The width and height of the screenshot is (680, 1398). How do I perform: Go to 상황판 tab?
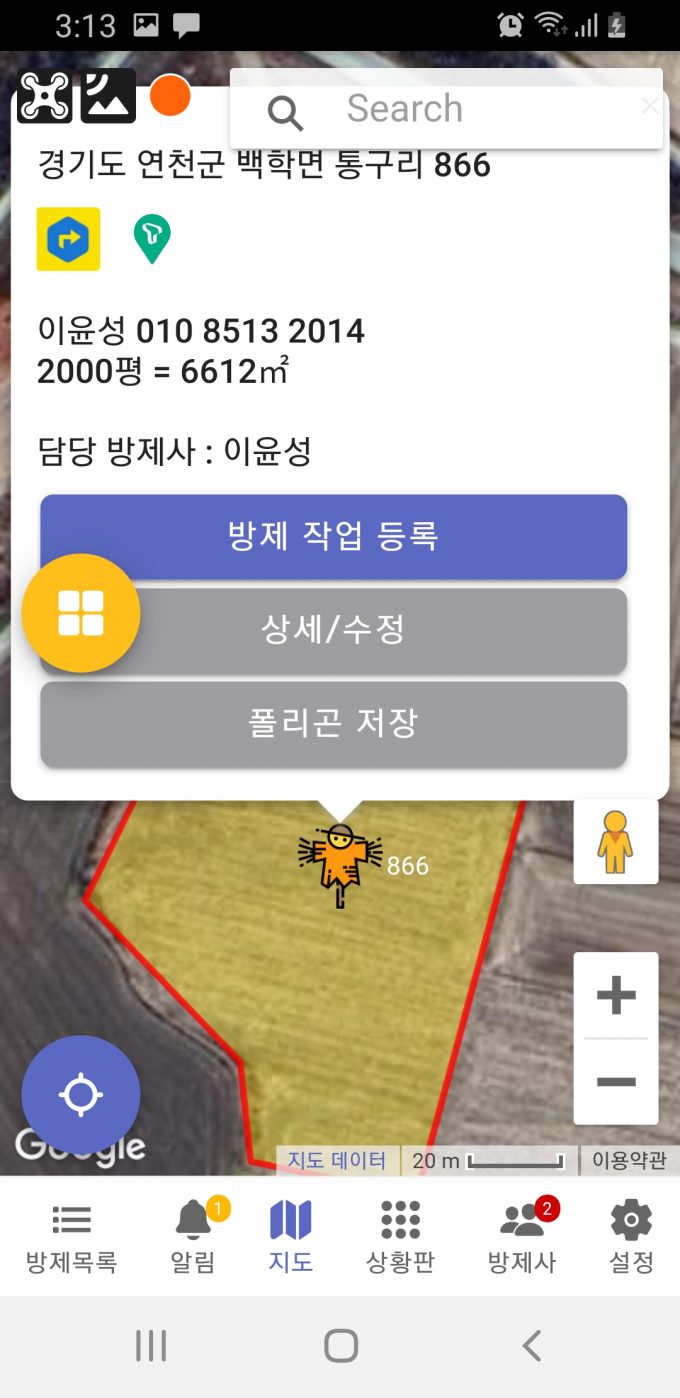coord(400,1237)
